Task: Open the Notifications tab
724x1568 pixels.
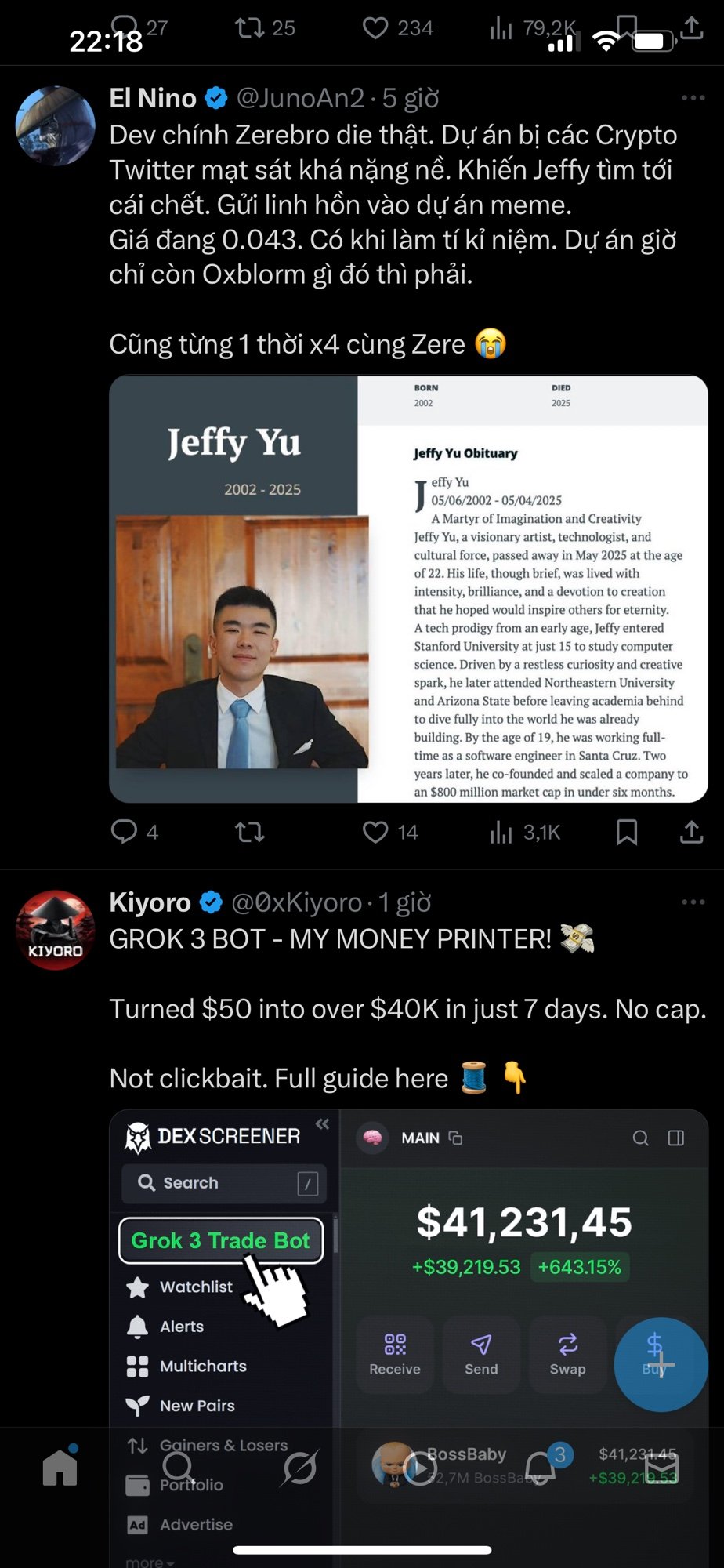Action: pos(541,1468)
